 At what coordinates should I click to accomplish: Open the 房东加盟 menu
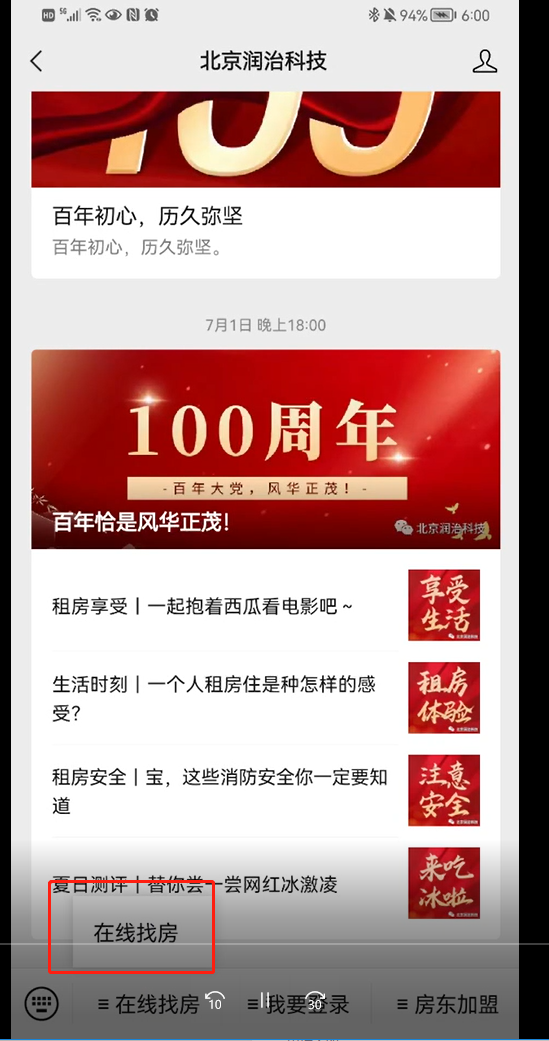pyautogui.click(x=447, y=1004)
